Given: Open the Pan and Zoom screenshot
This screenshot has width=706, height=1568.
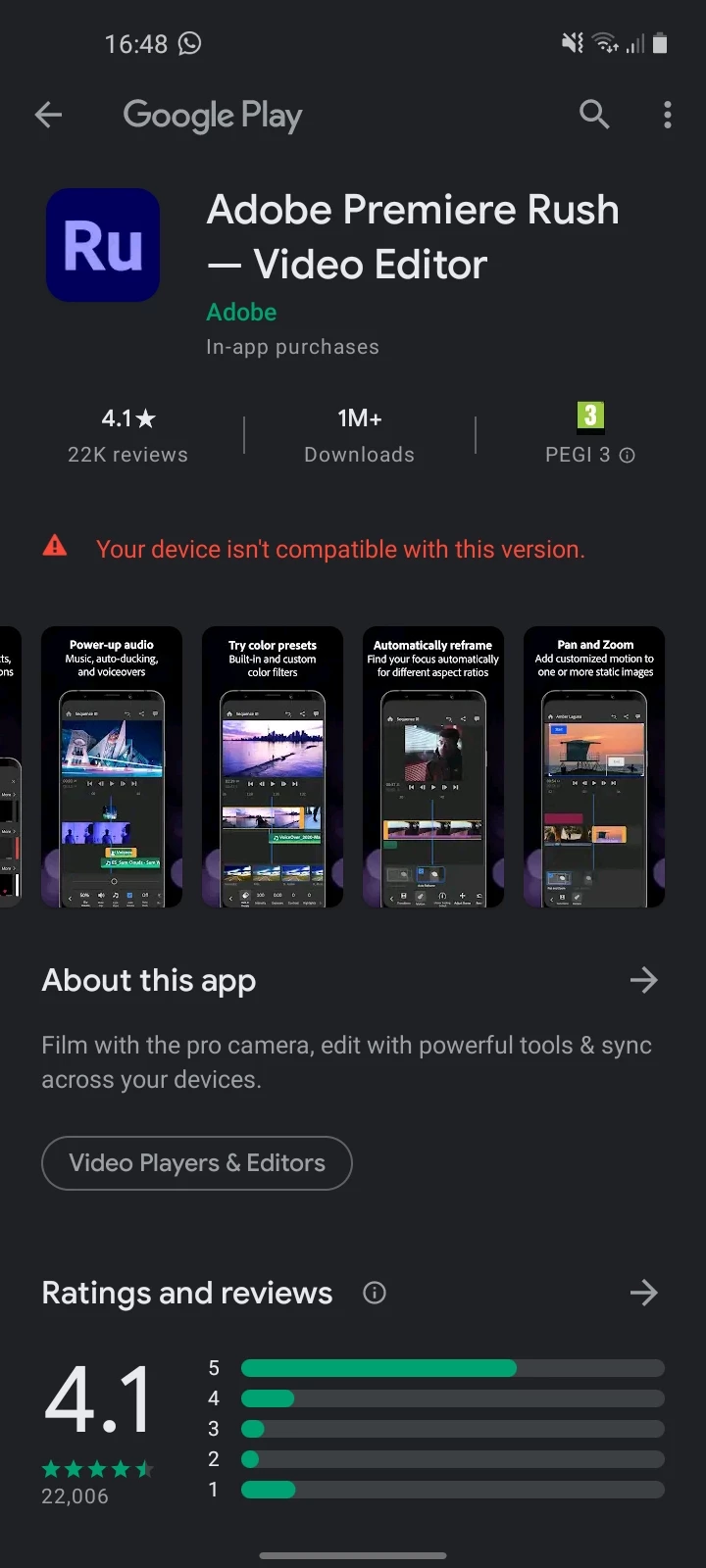Looking at the screenshot, I should pyautogui.click(x=594, y=767).
